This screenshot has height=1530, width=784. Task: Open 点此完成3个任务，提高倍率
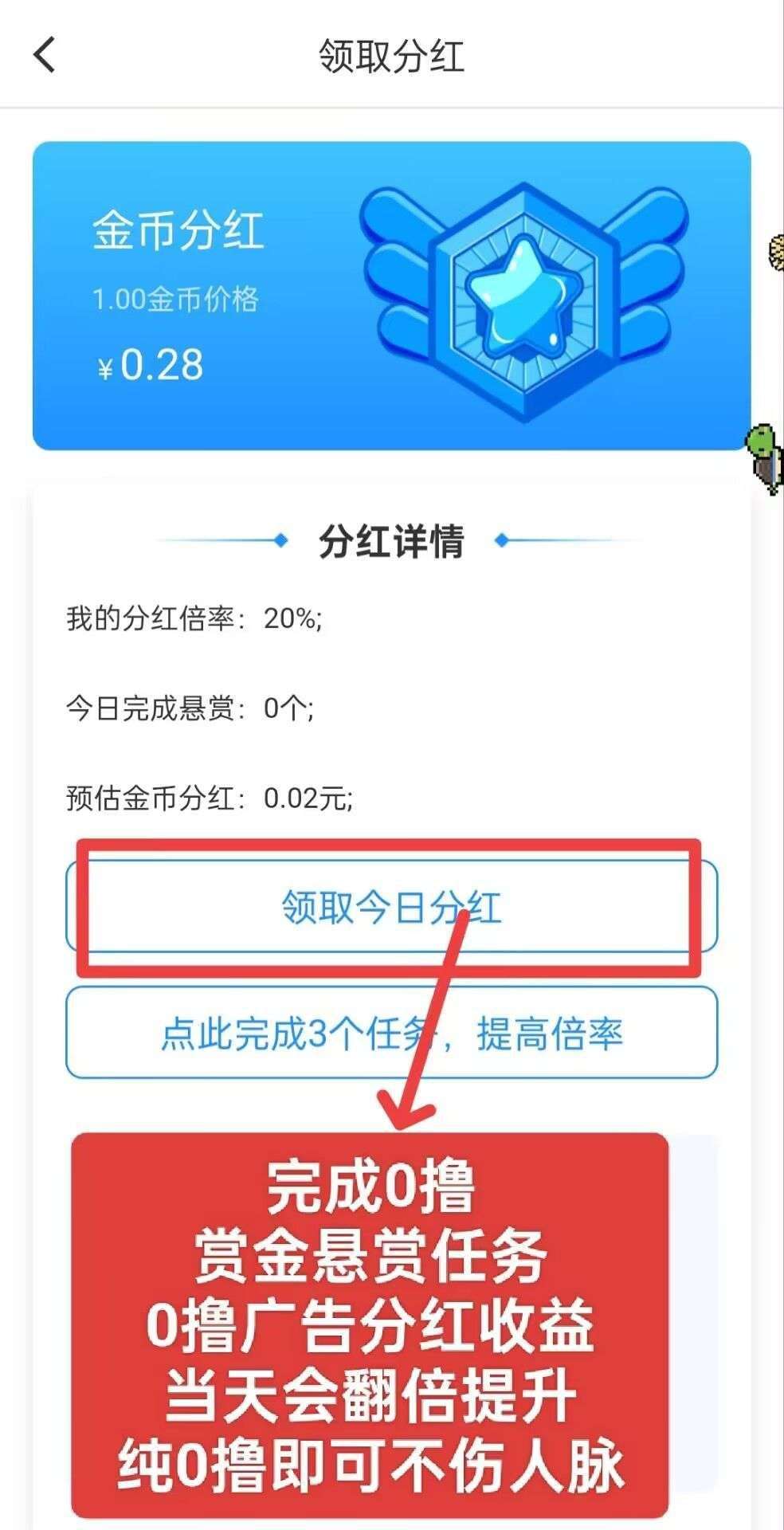tap(391, 1033)
